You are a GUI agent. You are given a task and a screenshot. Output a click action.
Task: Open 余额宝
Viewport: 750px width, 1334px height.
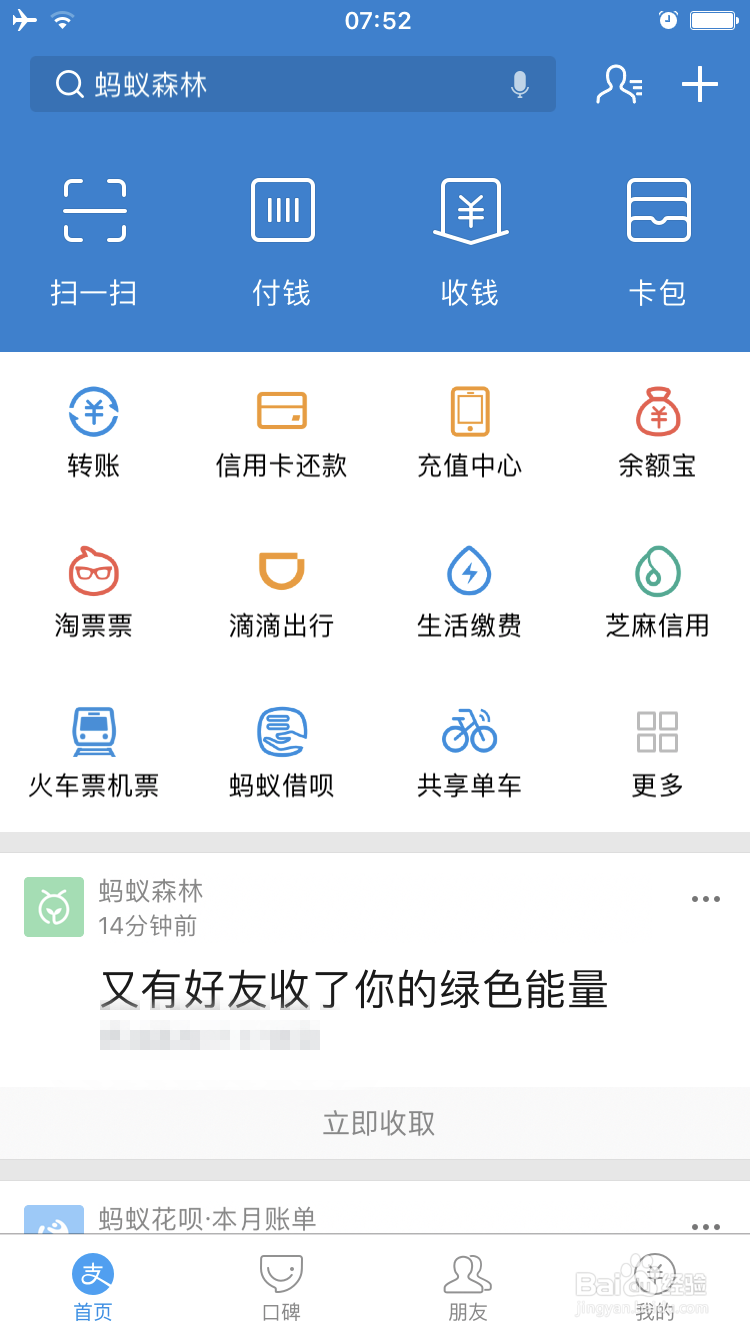pos(658,432)
